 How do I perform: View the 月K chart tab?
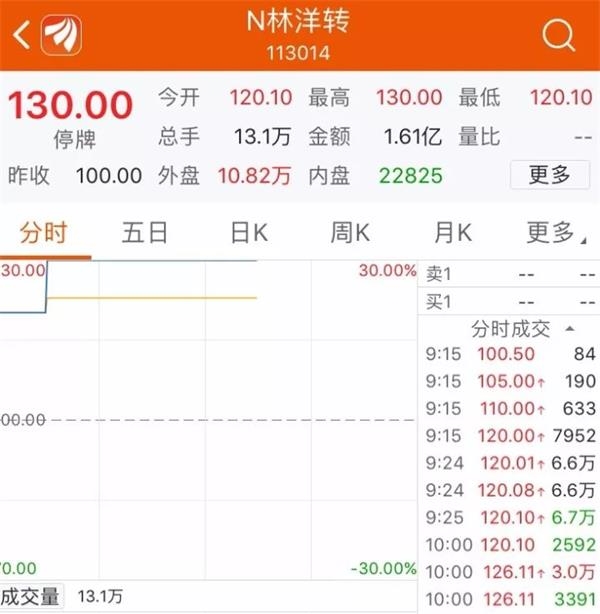click(x=452, y=233)
